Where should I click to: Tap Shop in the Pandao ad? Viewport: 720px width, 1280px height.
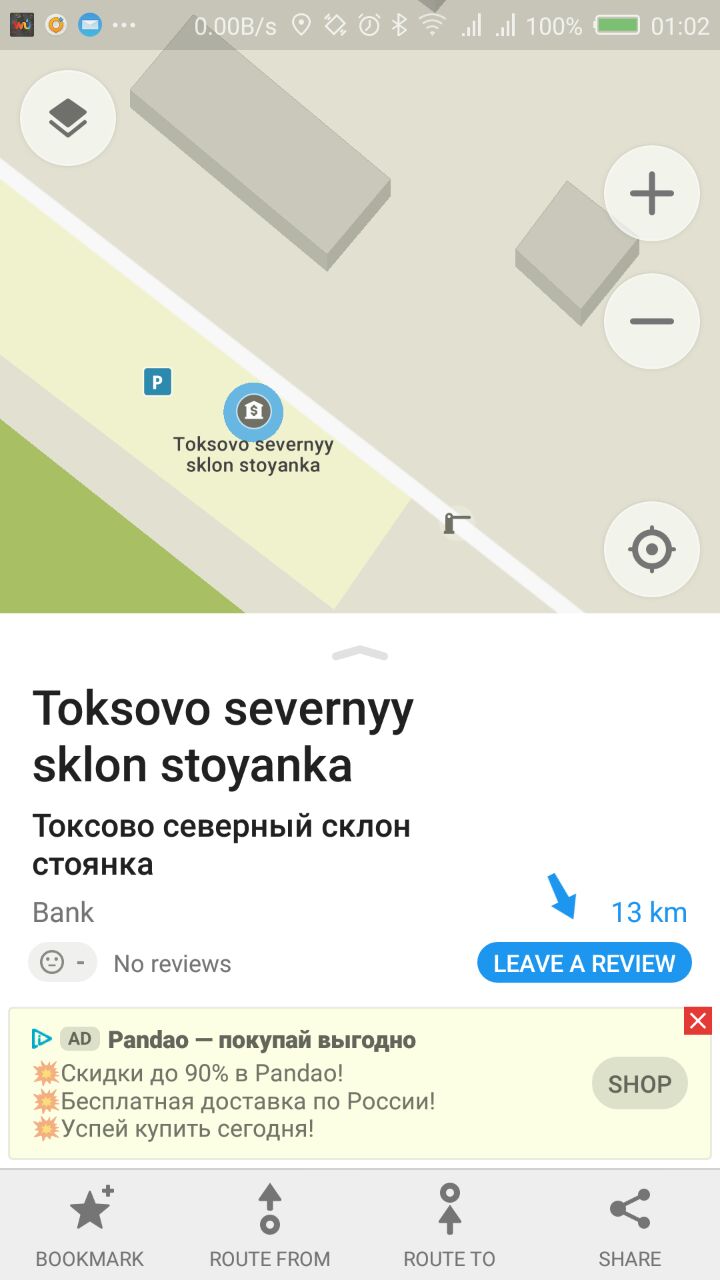tap(640, 1084)
